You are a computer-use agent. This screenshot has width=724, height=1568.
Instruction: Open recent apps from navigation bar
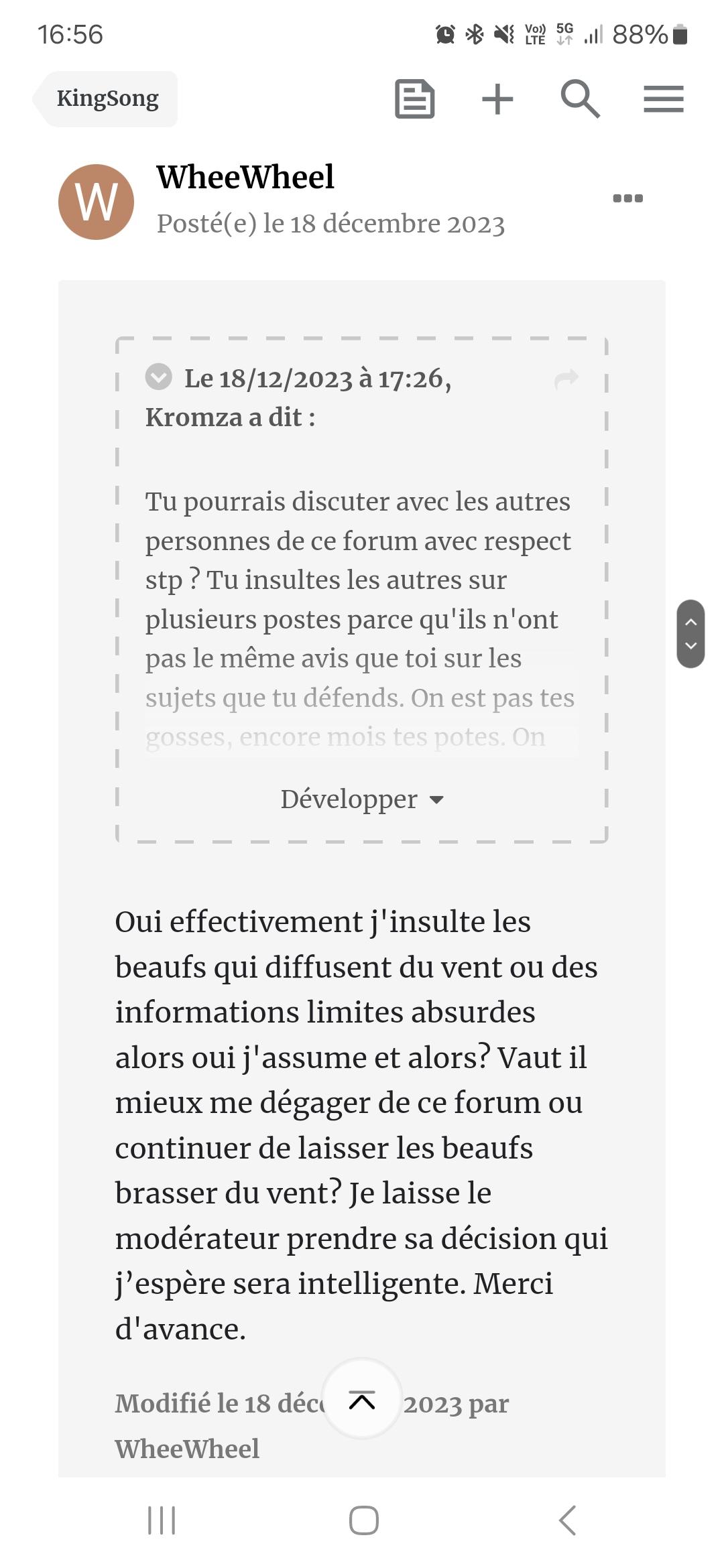[x=162, y=1520]
